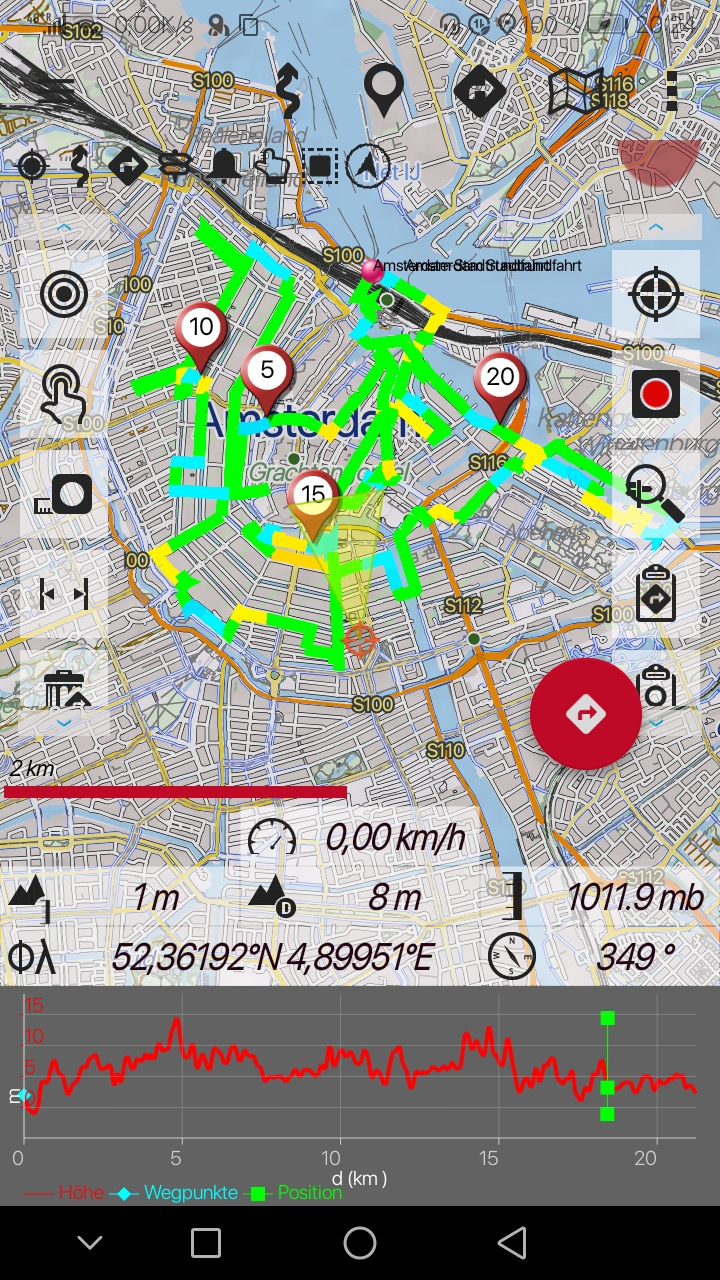Tap the touch finger tool icon
Screen dimensions: 720x1280
coord(64,393)
